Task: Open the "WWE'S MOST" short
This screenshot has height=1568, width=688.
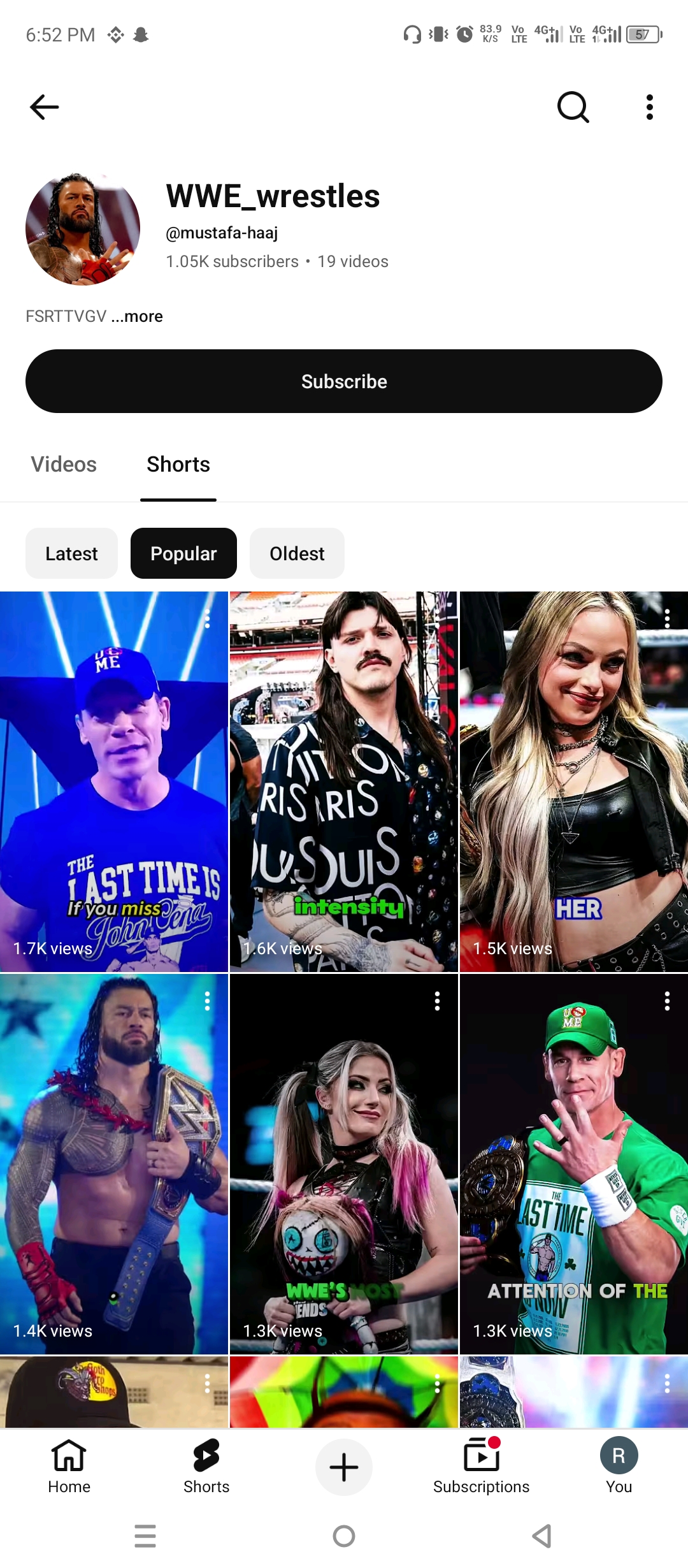Action: [x=344, y=1164]
